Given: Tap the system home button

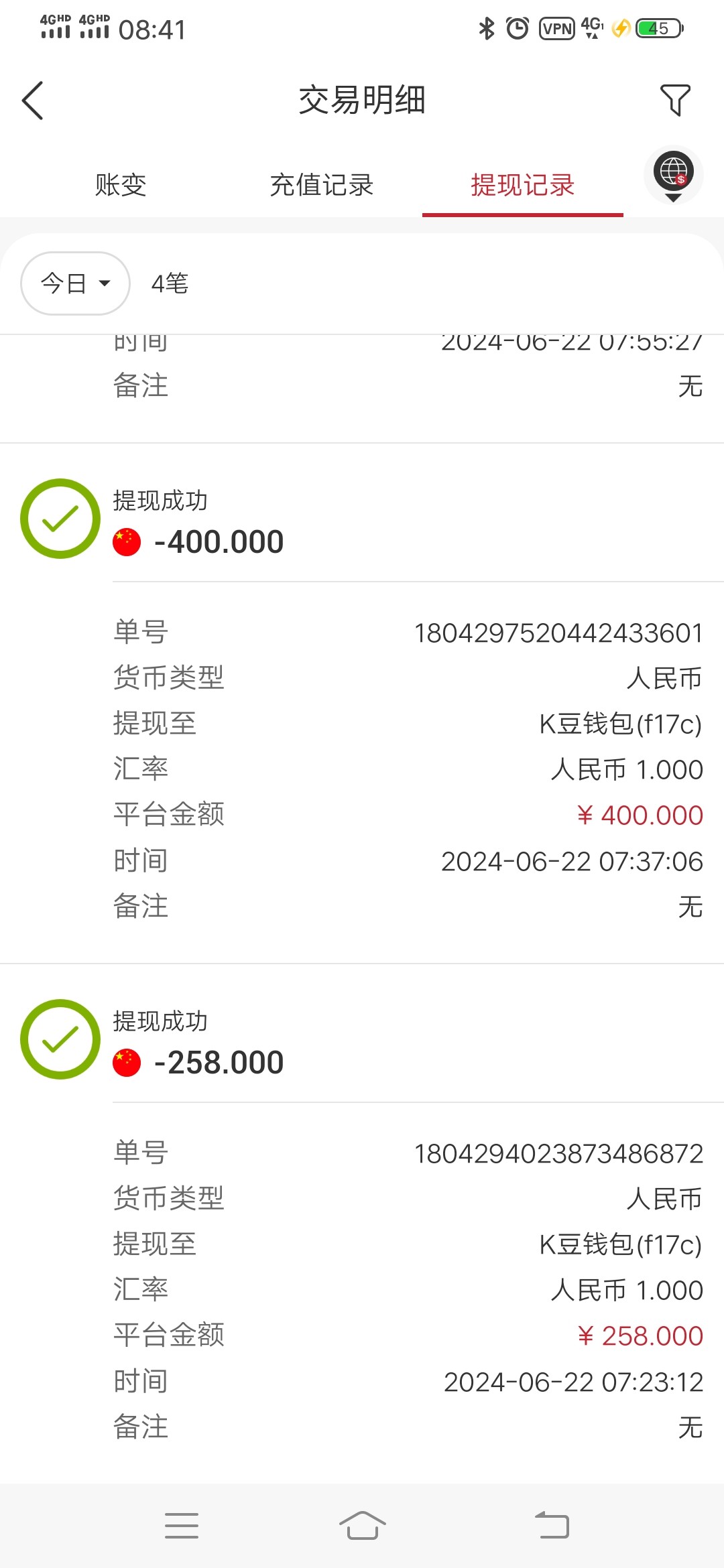Looking at the screenshot, I should (362, 1526).
